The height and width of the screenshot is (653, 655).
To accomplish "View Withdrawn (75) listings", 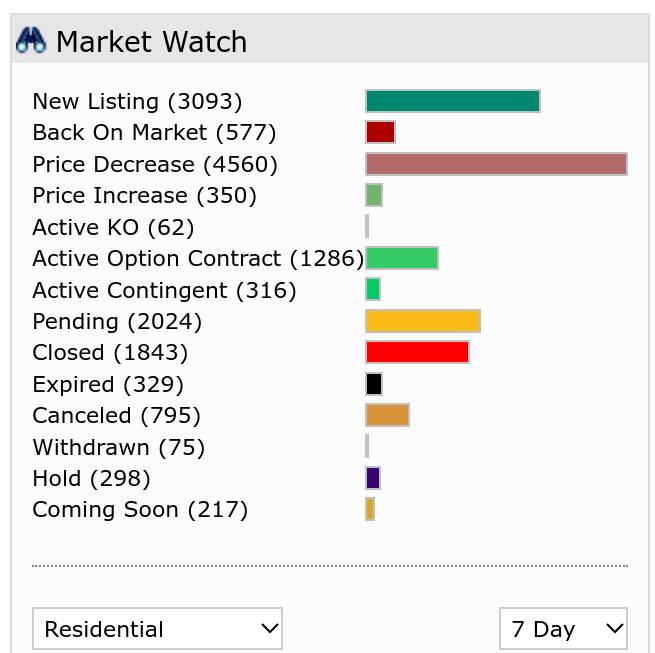I will point(118,448).
